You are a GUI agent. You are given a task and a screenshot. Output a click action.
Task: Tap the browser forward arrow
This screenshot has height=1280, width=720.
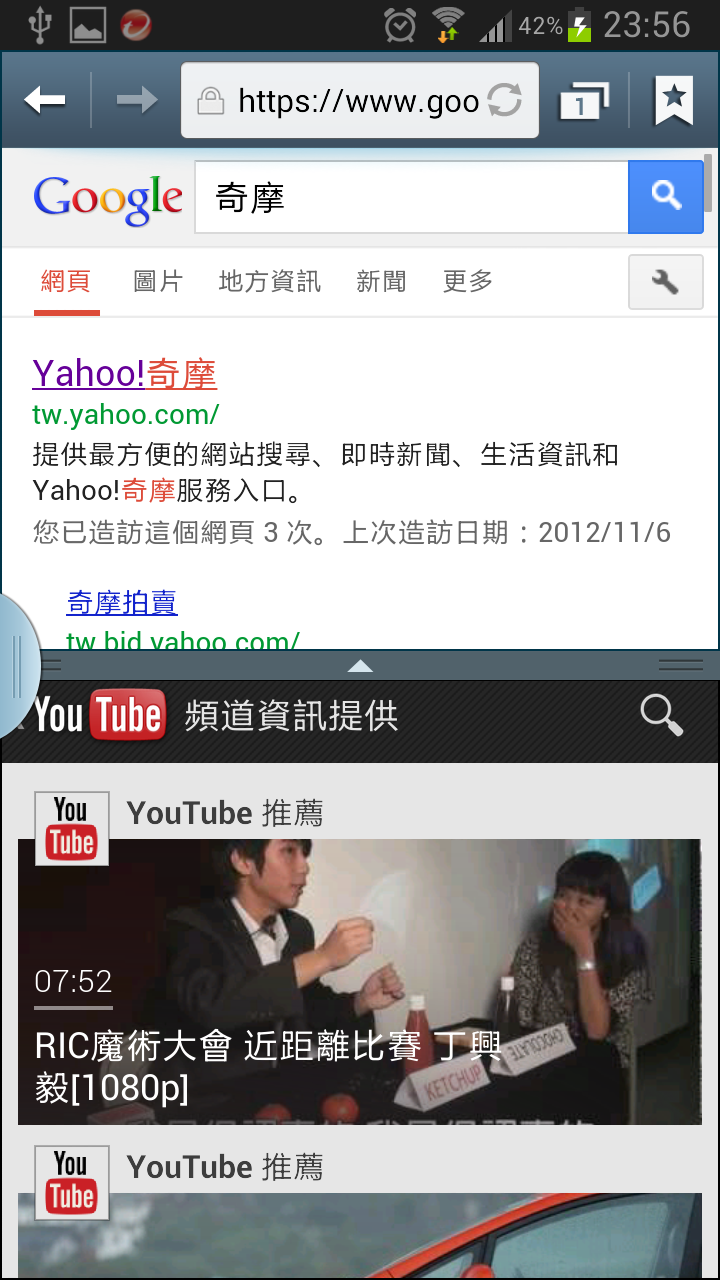click(x=137, y=100)
